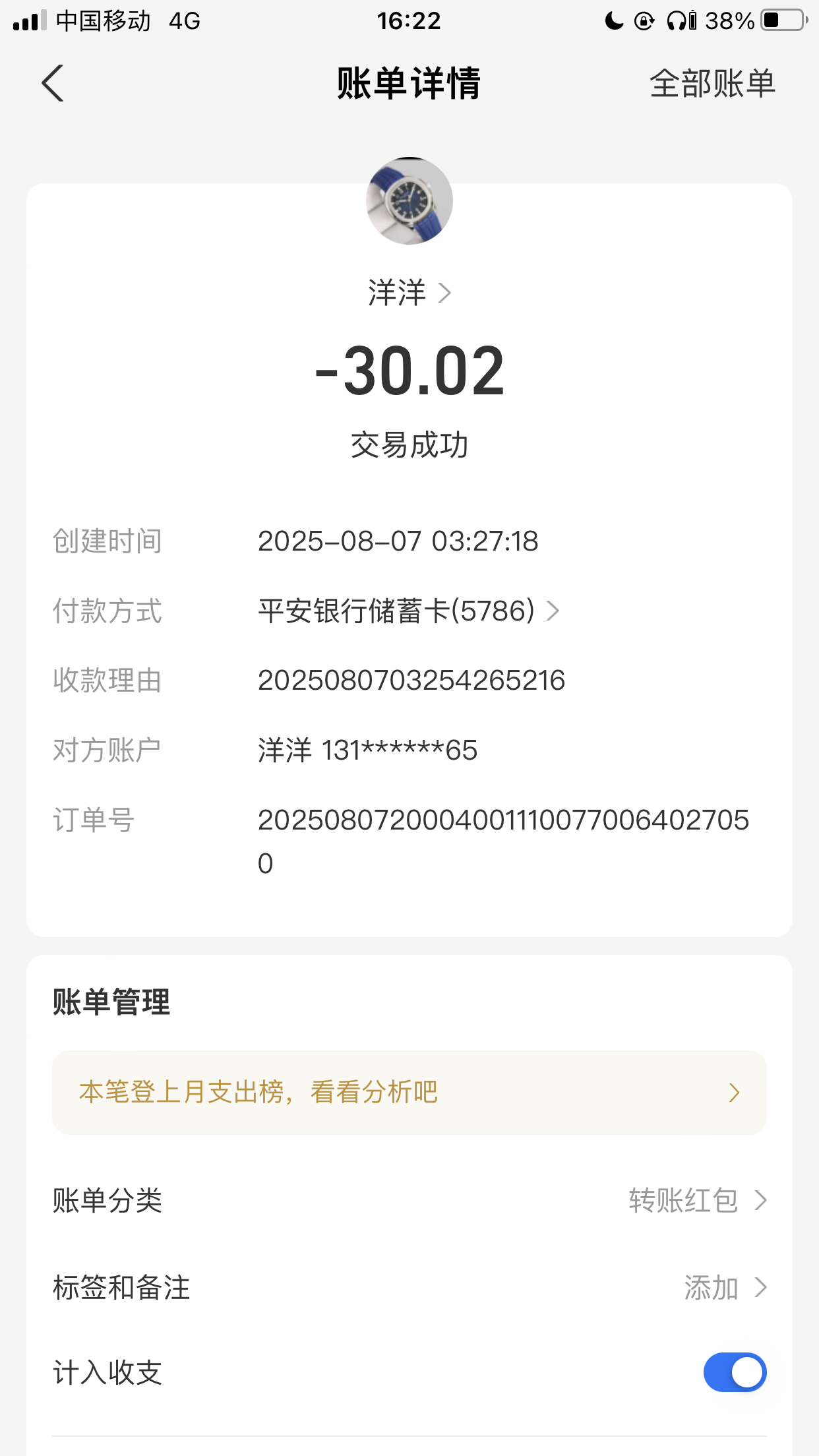Screen dimensions: 819x1456
Task: Go back using the top-left arrow
Action: 53,84
